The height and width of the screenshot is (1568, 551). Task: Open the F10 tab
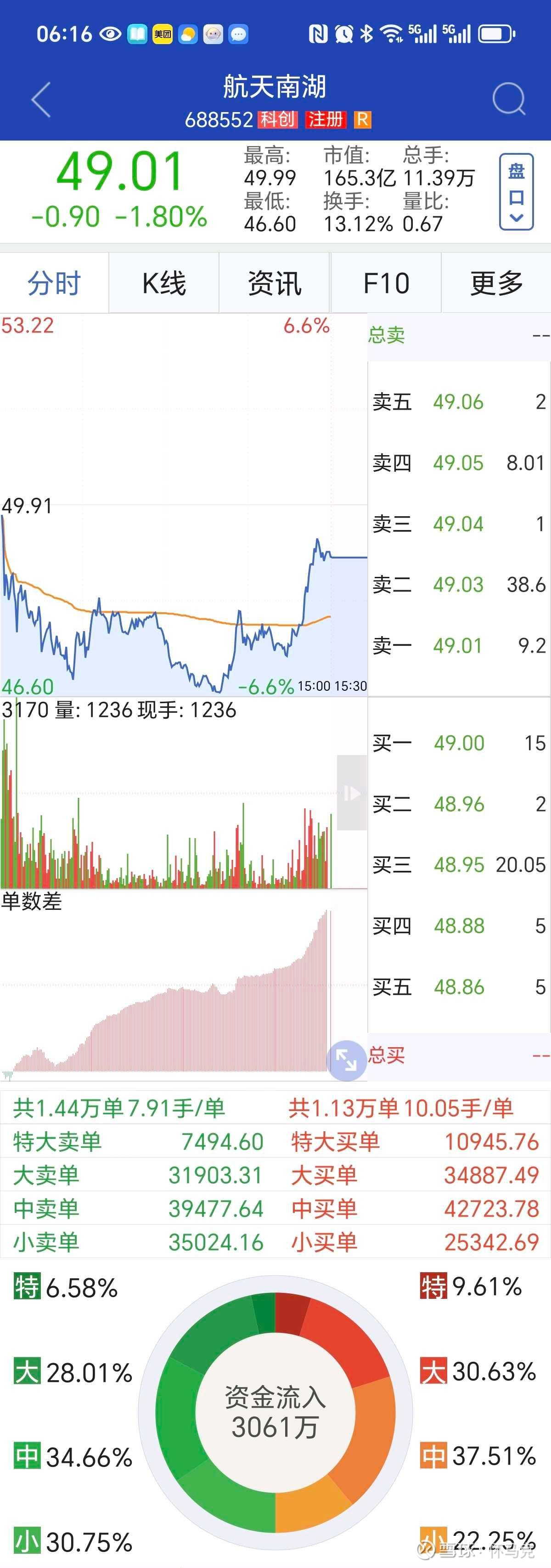coord(386,283)
